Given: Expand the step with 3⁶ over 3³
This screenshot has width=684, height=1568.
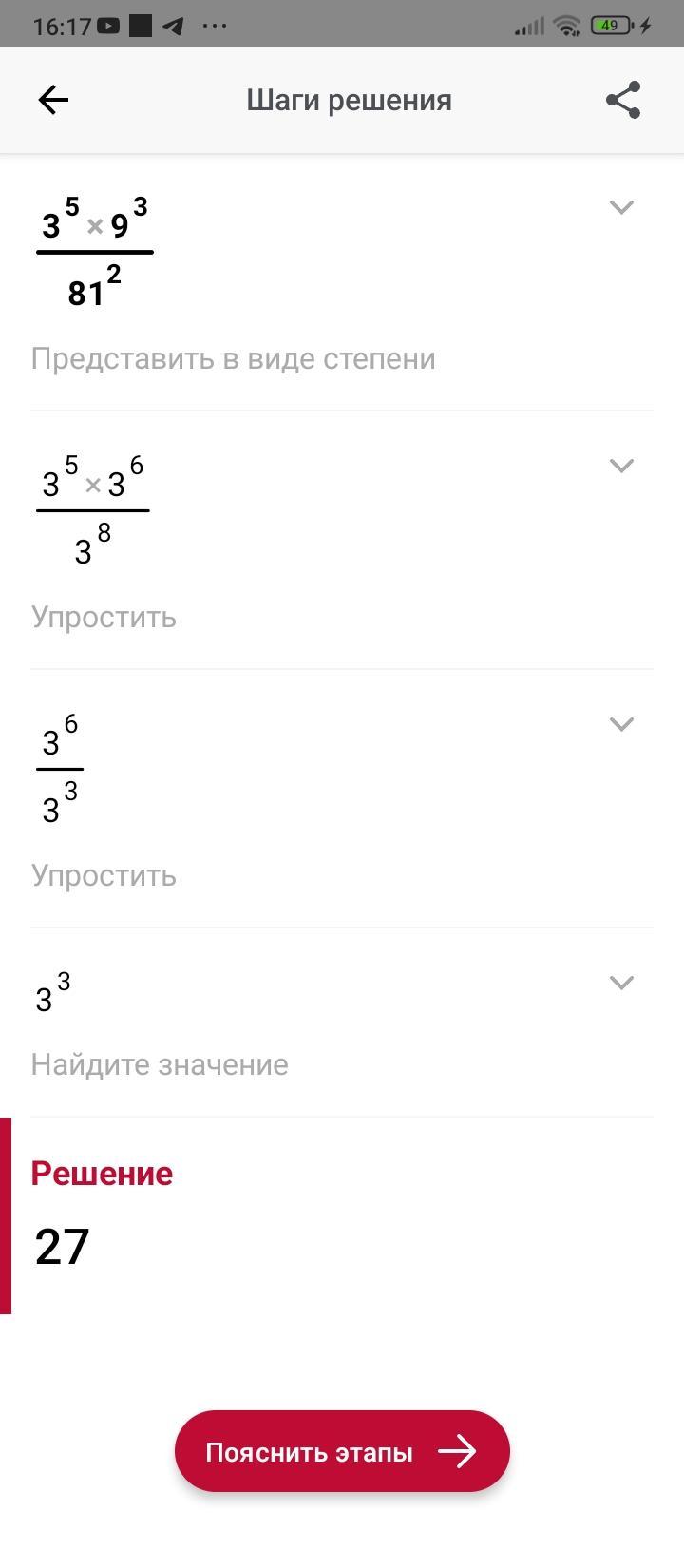Looking at the screenshot, I should click(621, 724).
